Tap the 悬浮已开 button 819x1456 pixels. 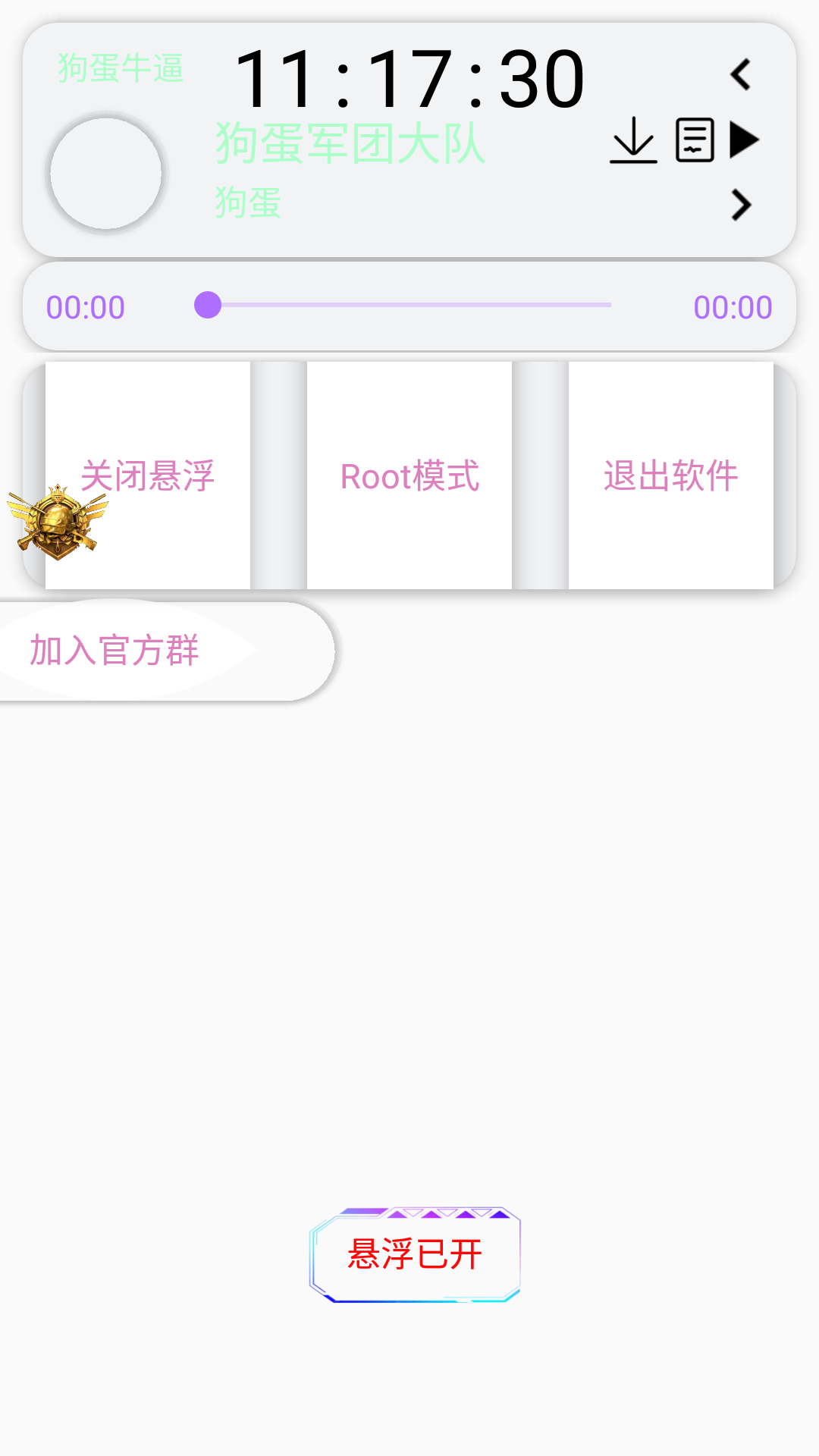(x=415, y=1254)
